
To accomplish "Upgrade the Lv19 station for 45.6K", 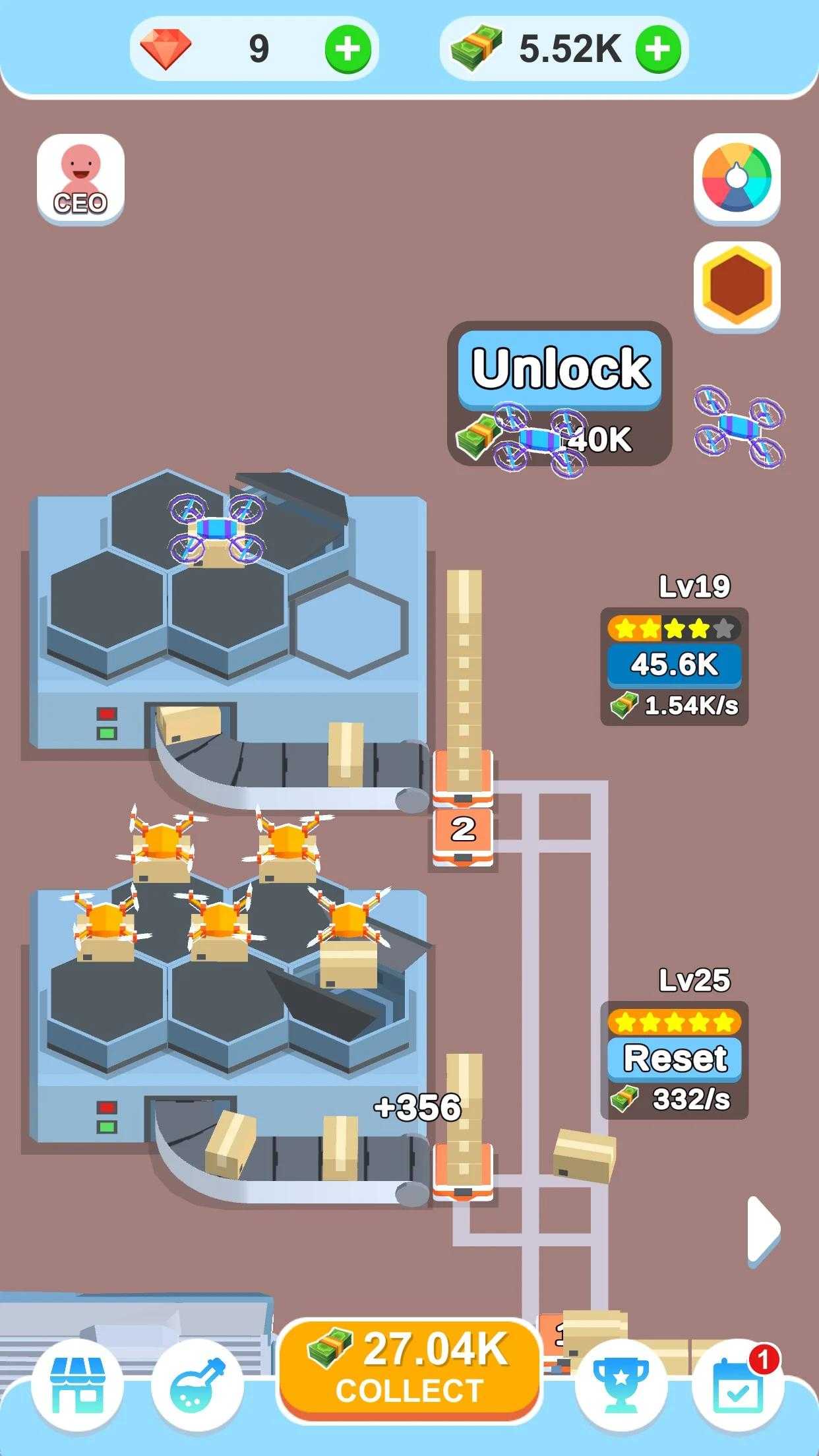I will [x=674, y=664].
